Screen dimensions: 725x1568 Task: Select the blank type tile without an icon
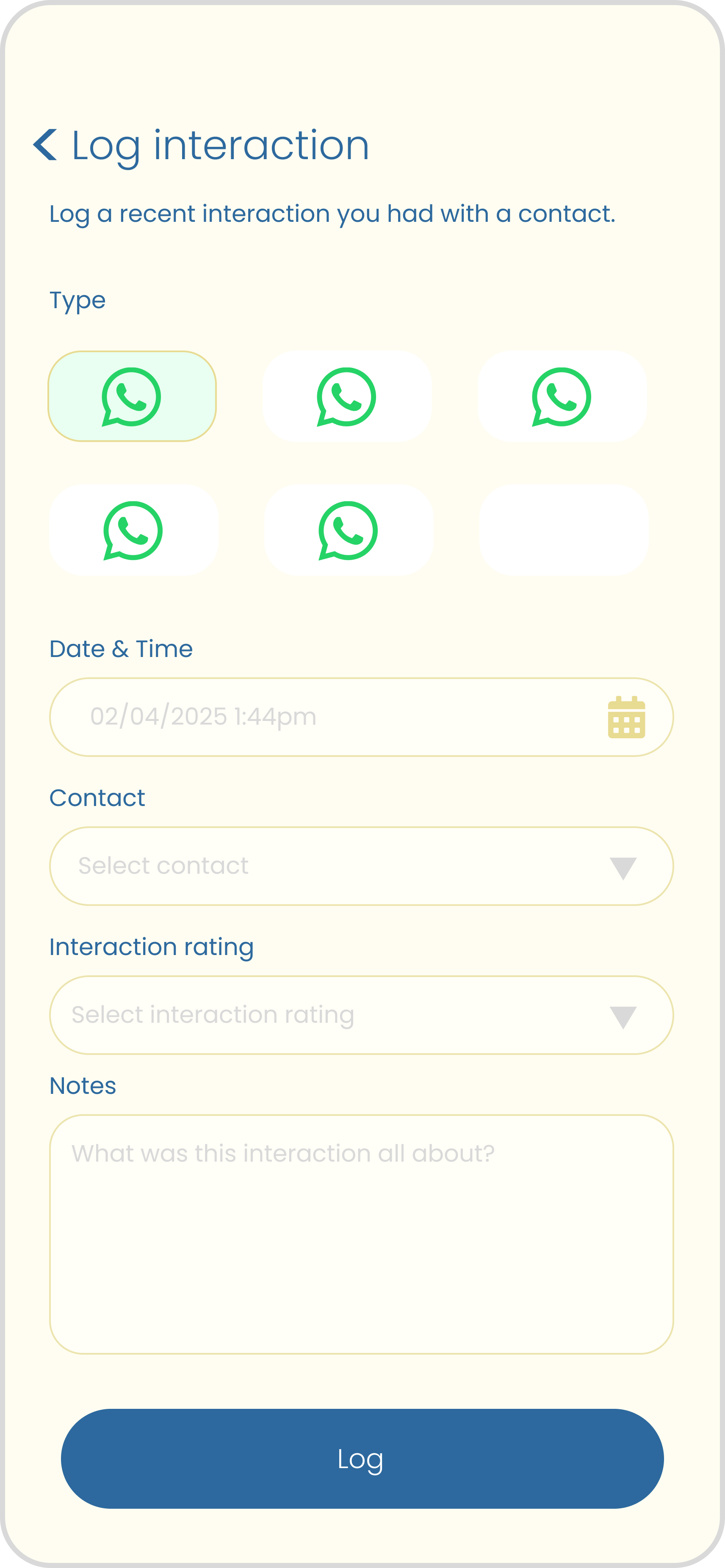tap(564, 530)
